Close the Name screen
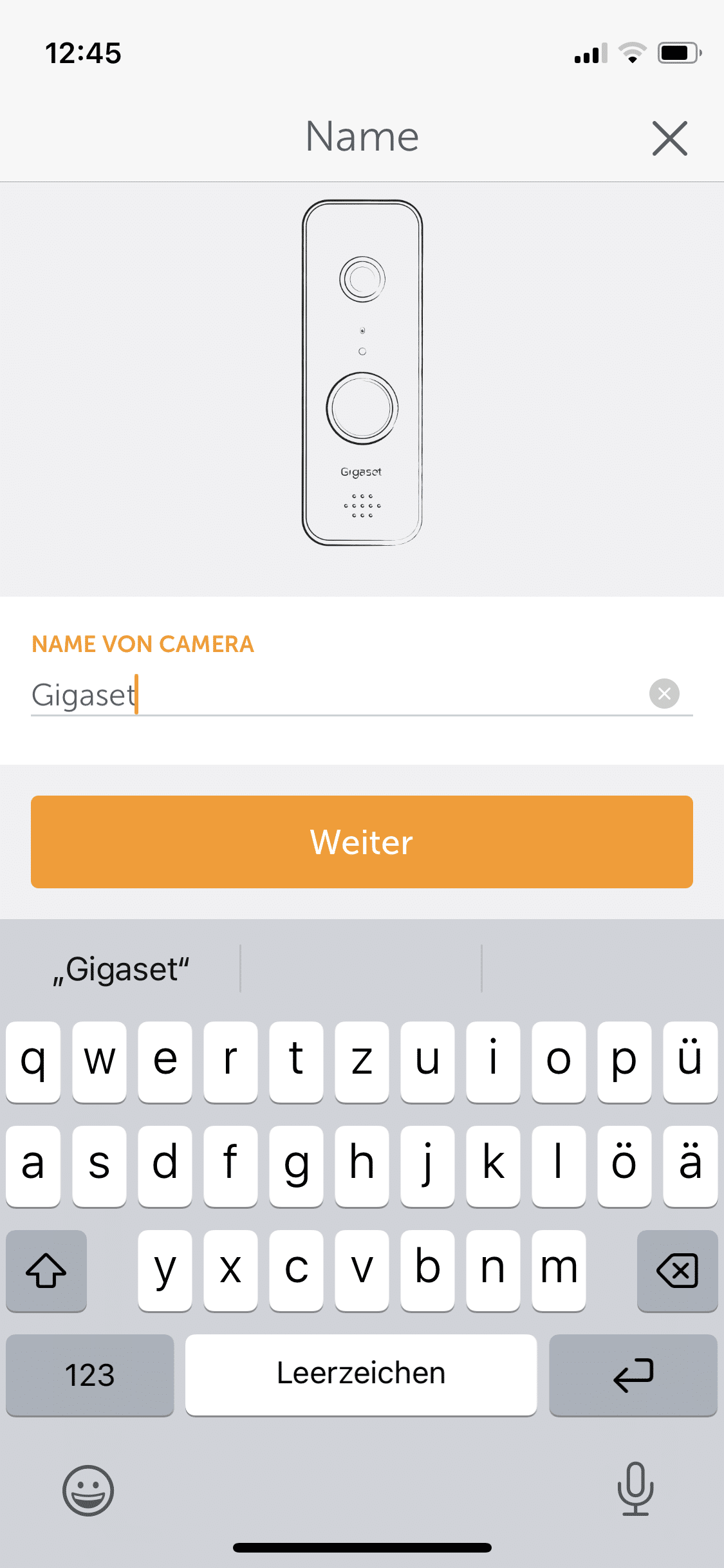The image size is (724, 1568). click(x=669, y=138)
